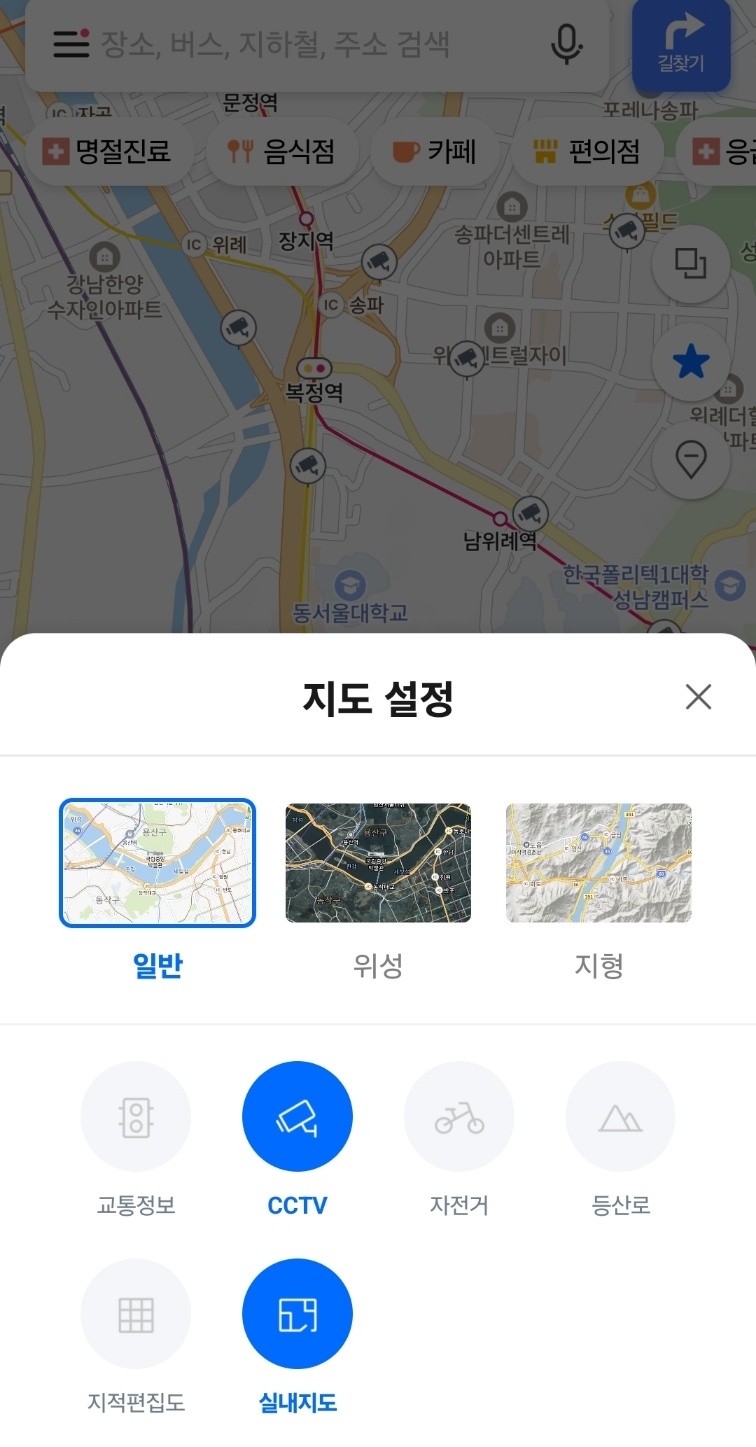Screen dimensions: 756x1447
Task: Enable the 교통정보 traffic overlay
Action: [135, 1116]
